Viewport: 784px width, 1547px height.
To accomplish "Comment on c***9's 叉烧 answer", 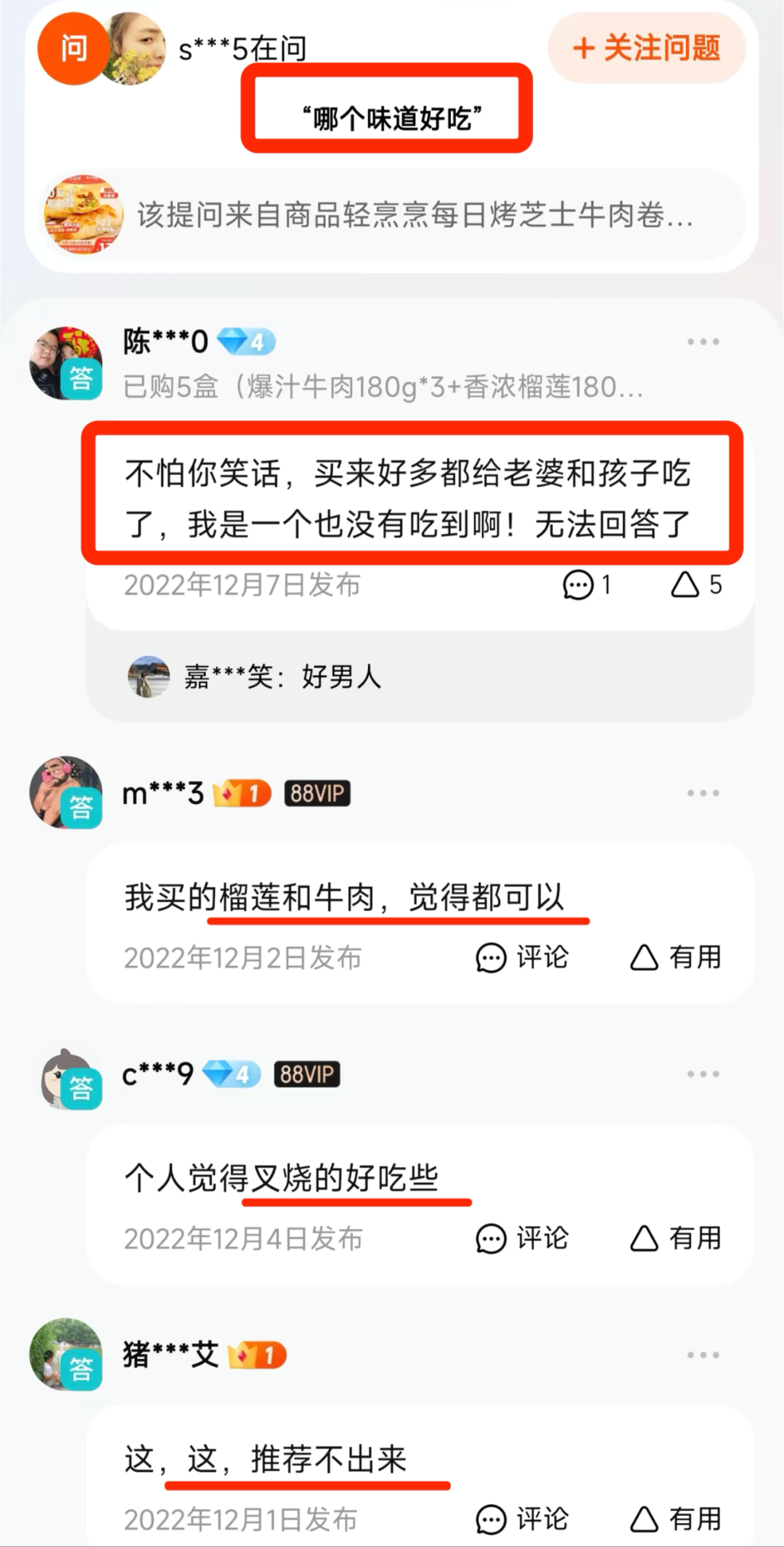I will point(522,1238).
